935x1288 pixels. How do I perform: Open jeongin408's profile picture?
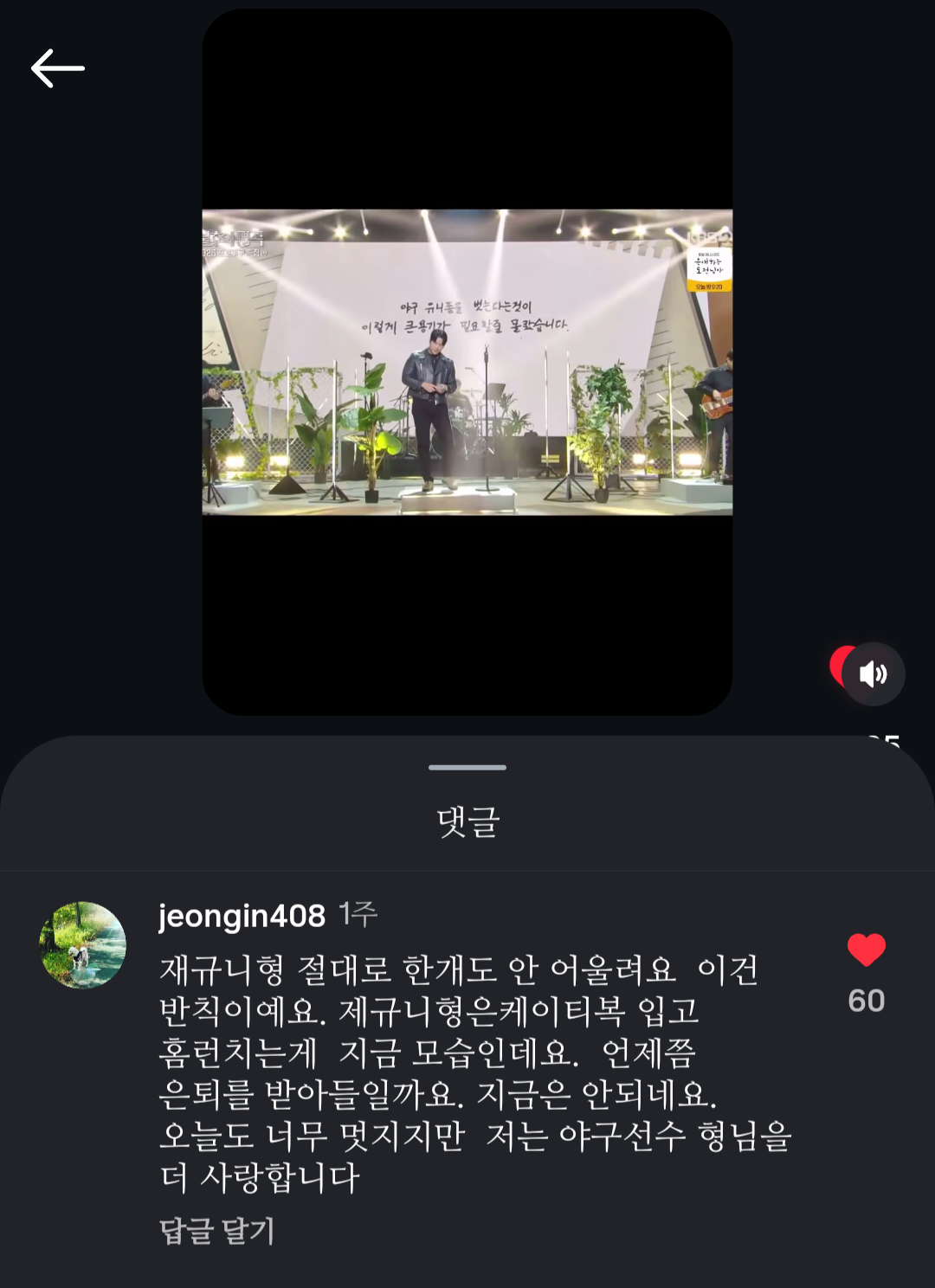(83, 945)
